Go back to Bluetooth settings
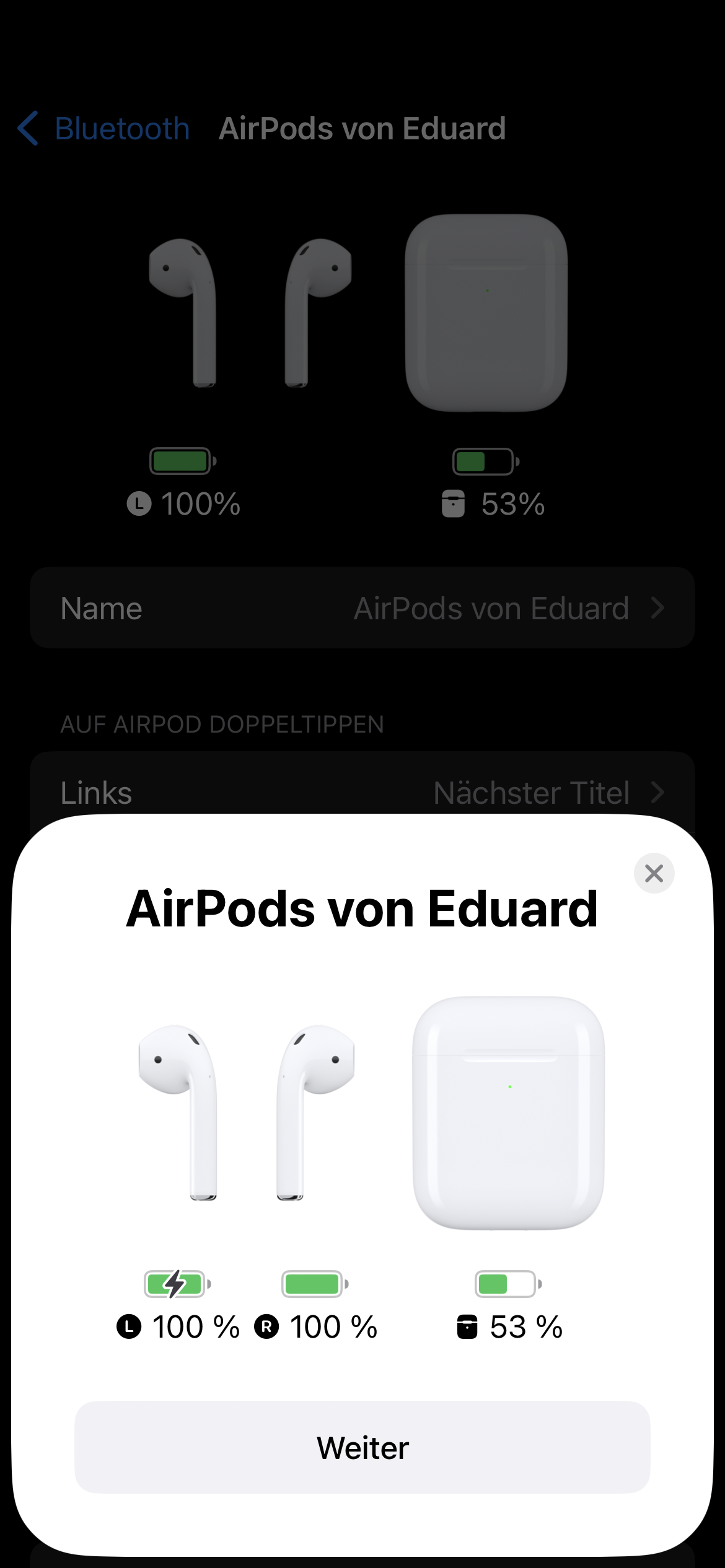The height and width of the screenshot is (1568, 725). click(x=104, y=129)
